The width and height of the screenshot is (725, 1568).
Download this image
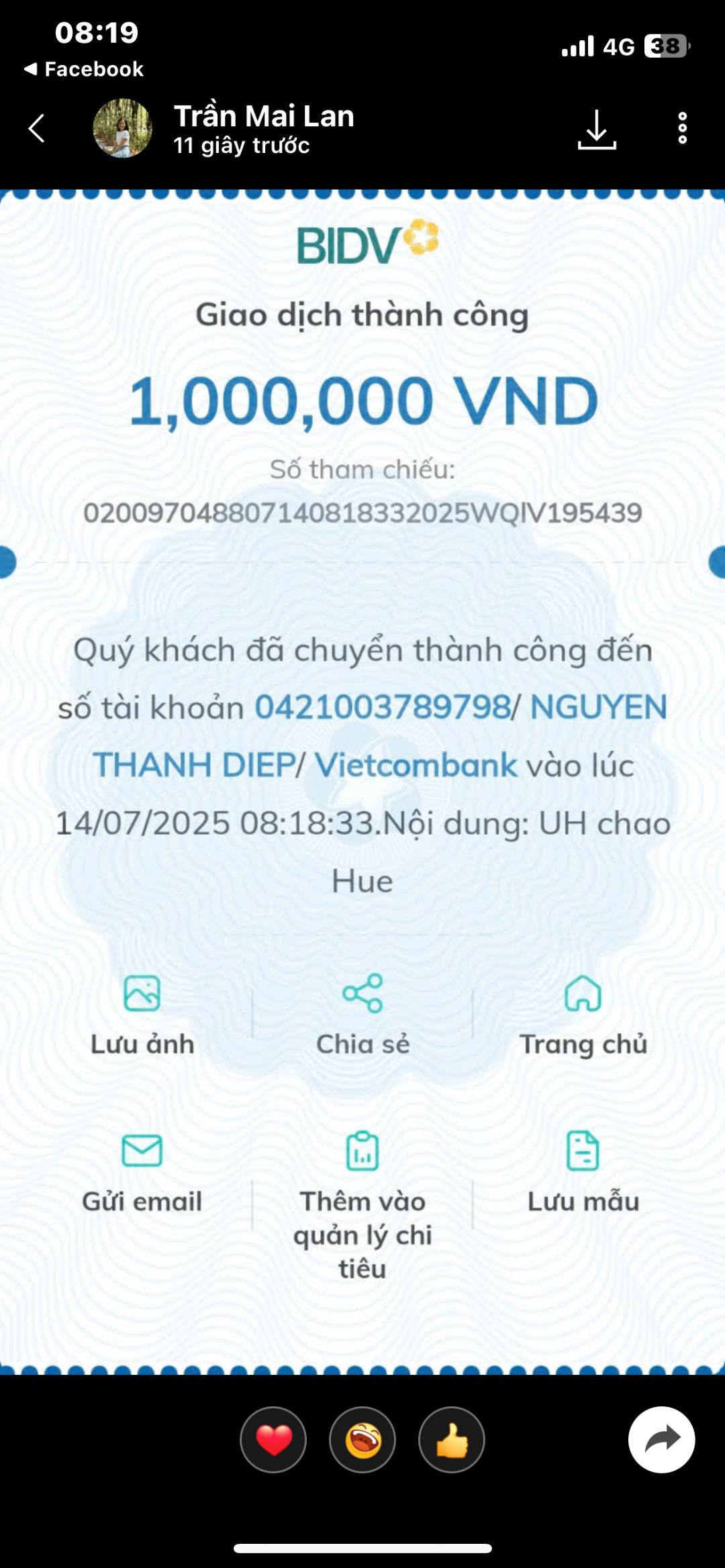pos(596,129)
